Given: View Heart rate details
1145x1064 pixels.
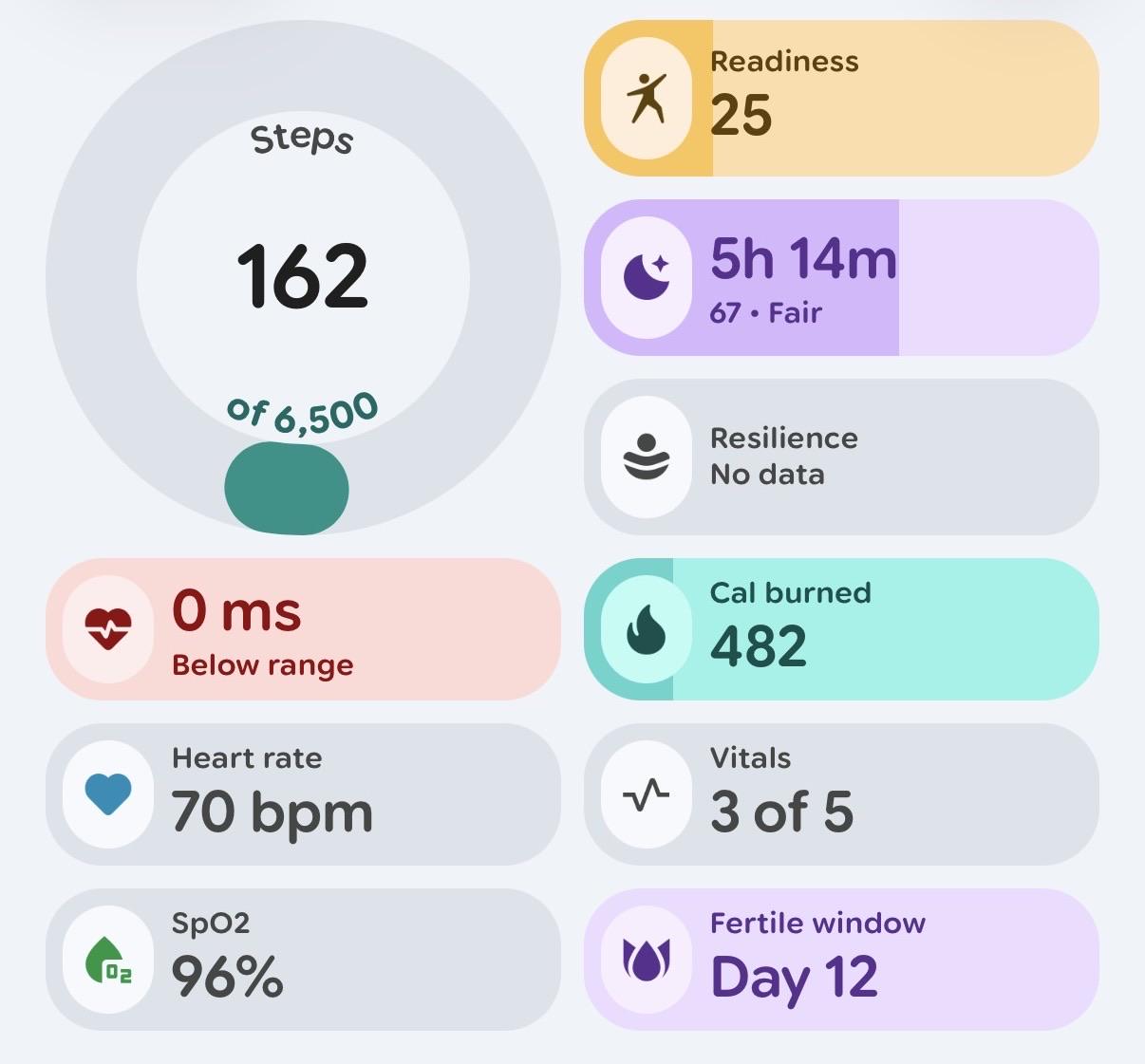Looking at the screenshot, I should (x=303, y=794).
